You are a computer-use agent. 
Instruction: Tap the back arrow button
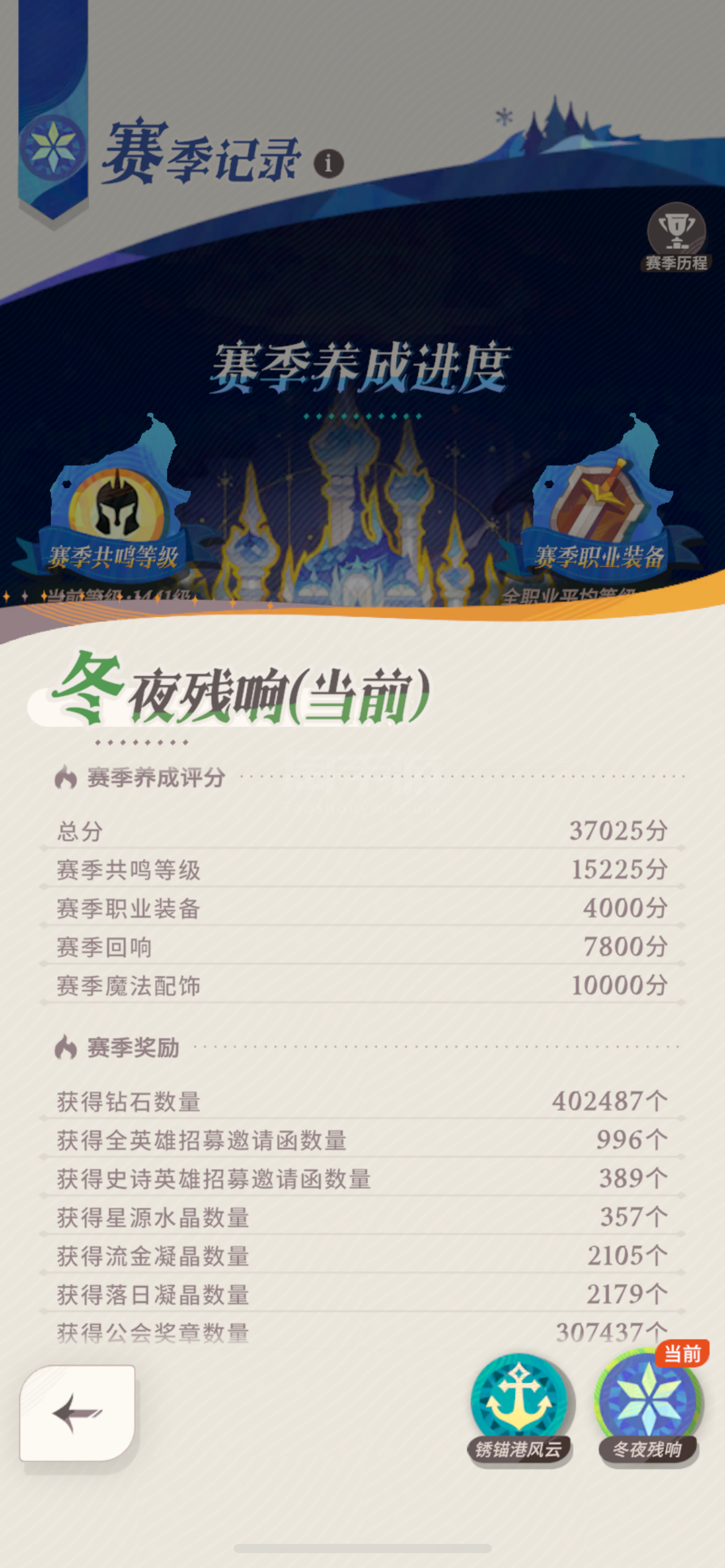pyautogui.click(x=77, y=1413)
